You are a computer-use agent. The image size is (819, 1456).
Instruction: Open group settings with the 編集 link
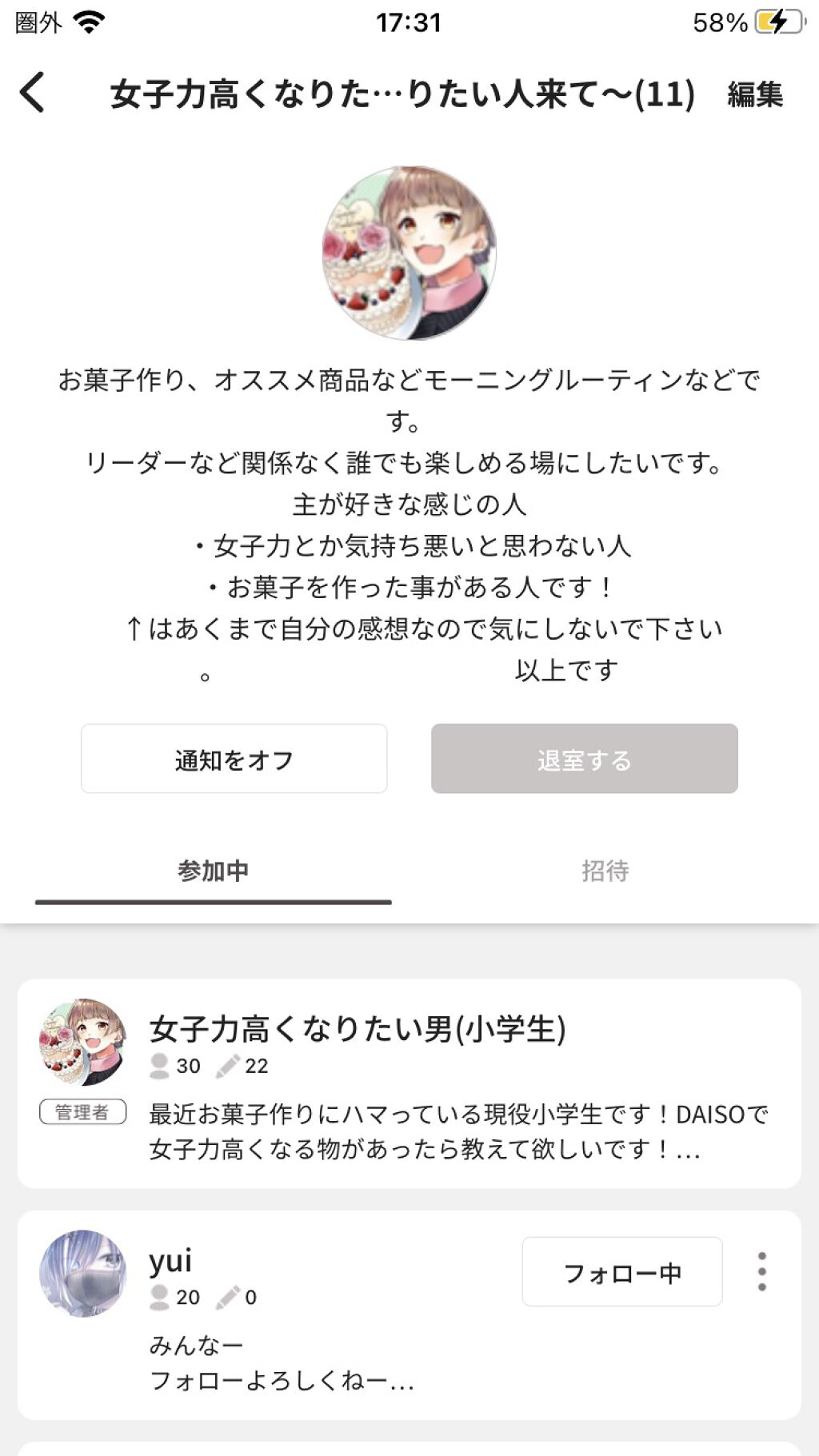coord(755,95)
